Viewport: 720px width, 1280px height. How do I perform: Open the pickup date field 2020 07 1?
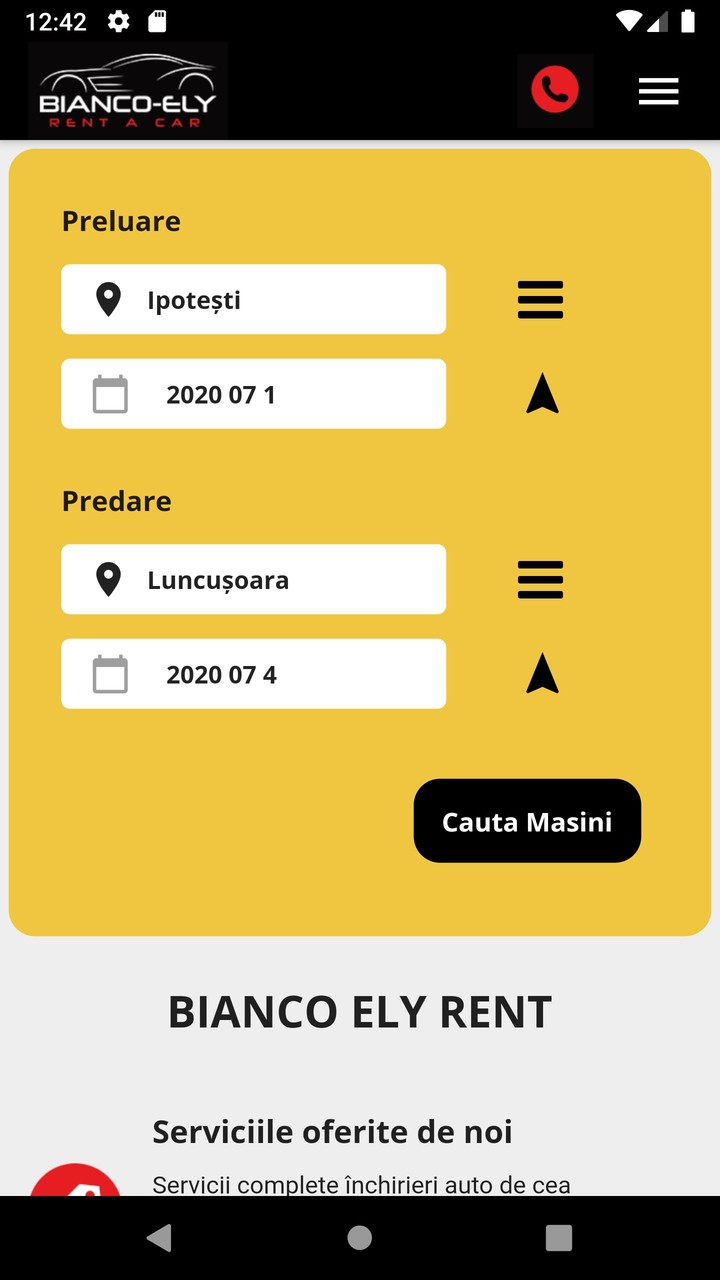253,394
